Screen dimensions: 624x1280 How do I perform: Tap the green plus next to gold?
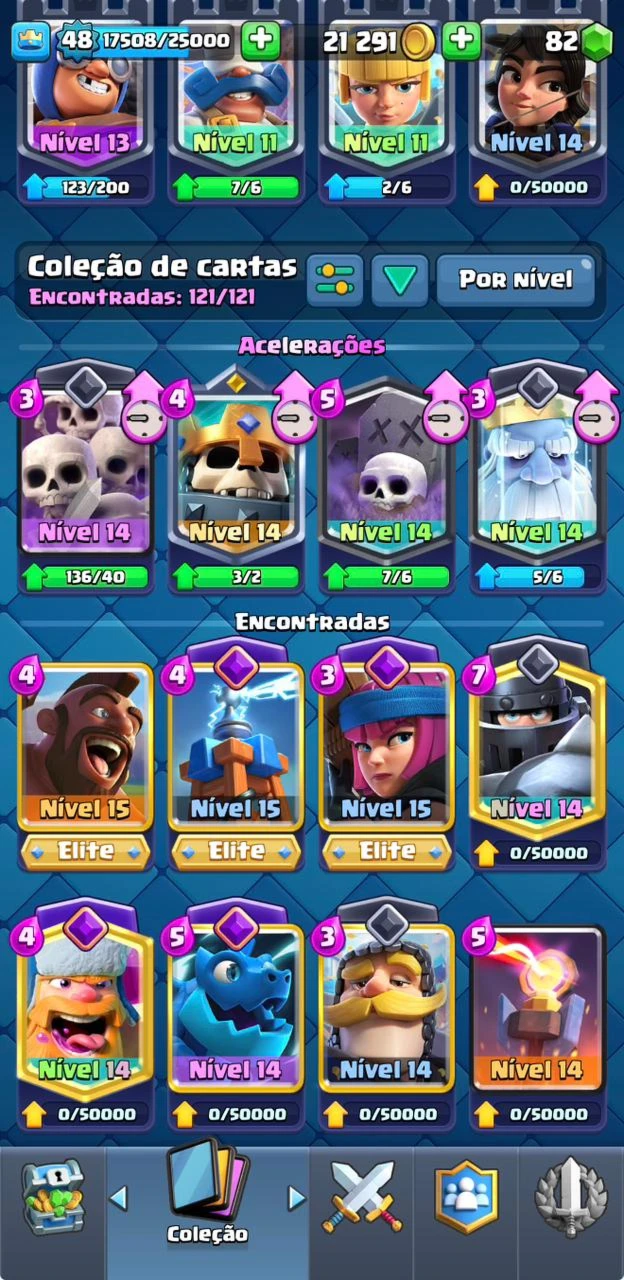[x=461, y=41]
